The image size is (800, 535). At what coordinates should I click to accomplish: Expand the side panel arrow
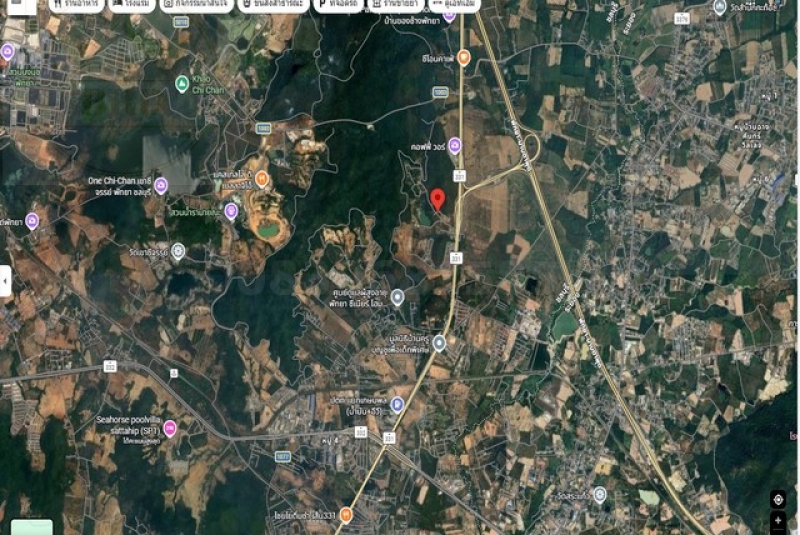[5, 281]
